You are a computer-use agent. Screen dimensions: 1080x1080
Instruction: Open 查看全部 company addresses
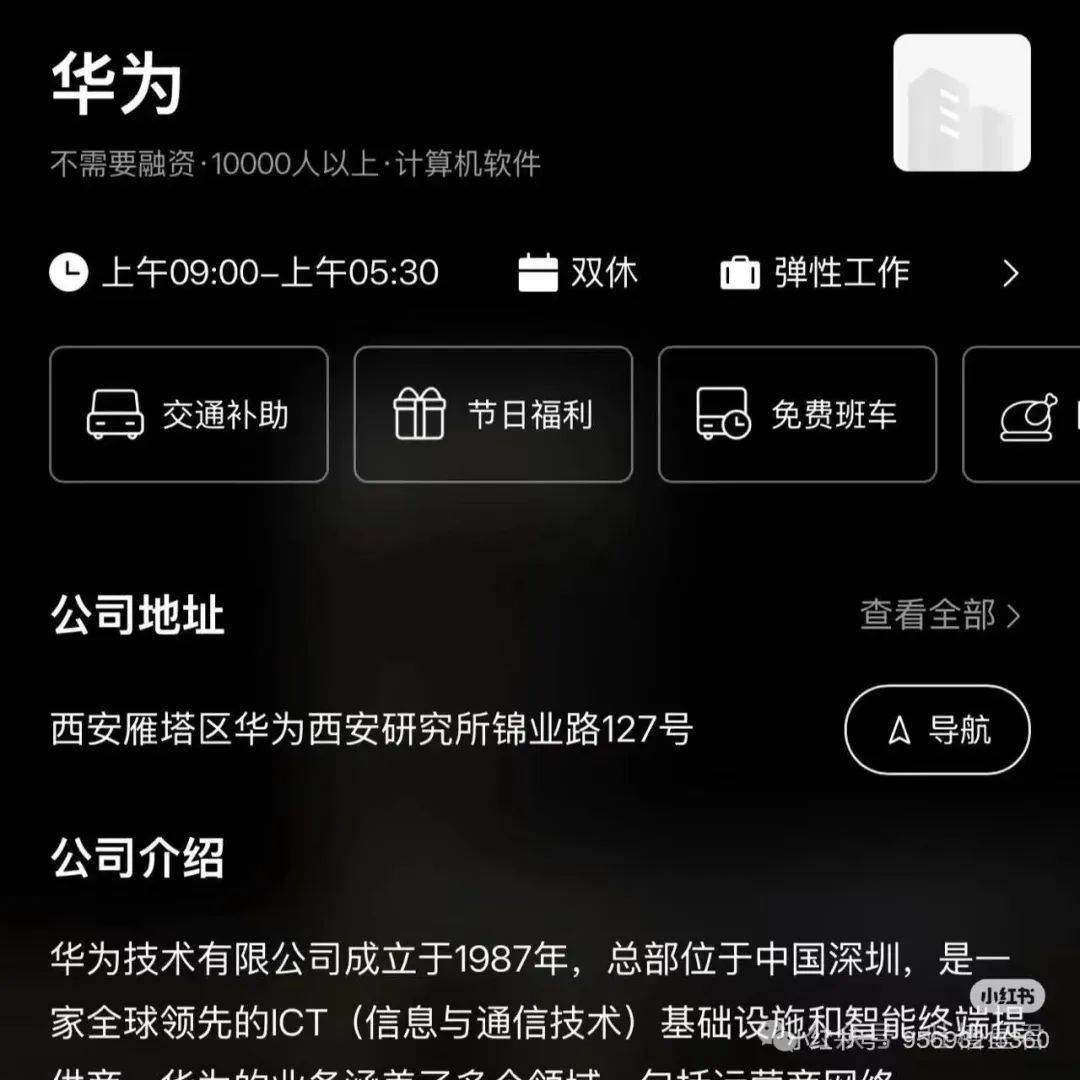click(x=939, y=615)
